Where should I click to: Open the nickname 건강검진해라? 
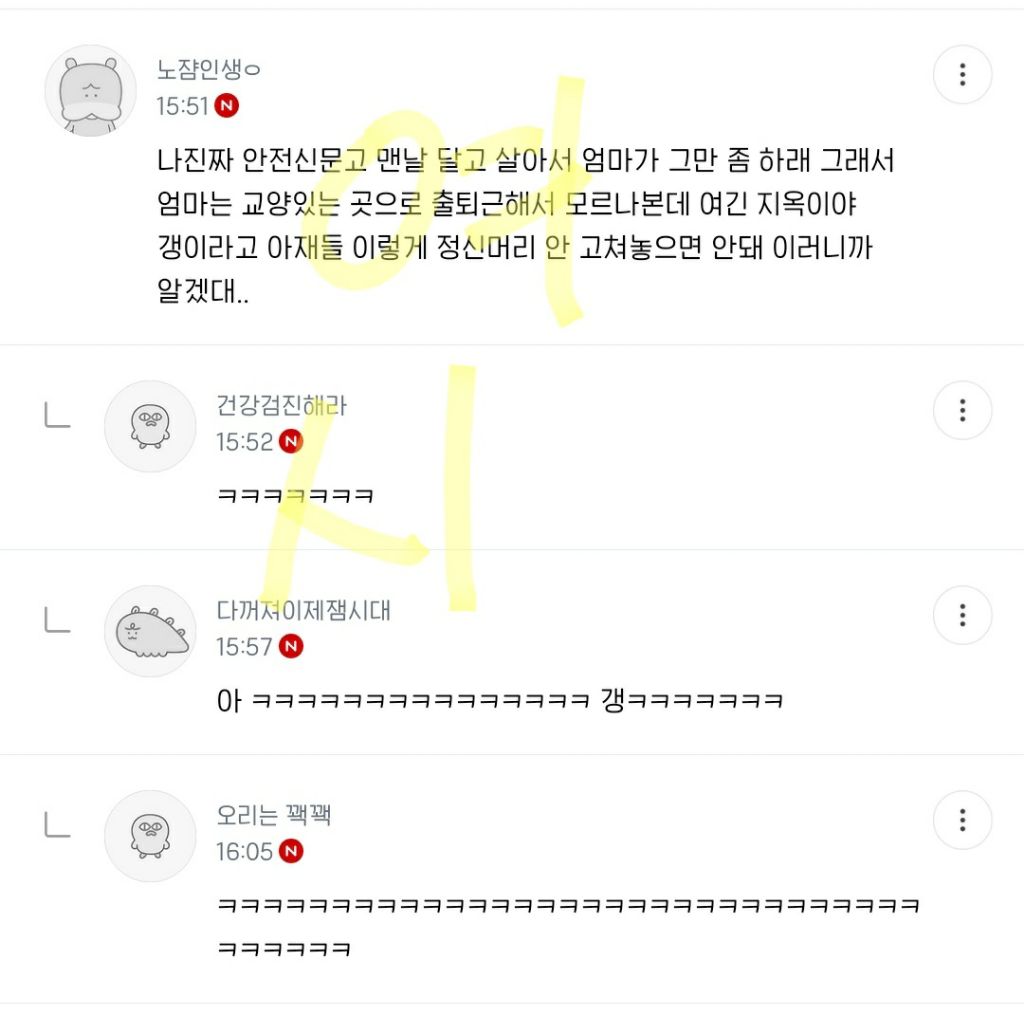coord(281,406)
